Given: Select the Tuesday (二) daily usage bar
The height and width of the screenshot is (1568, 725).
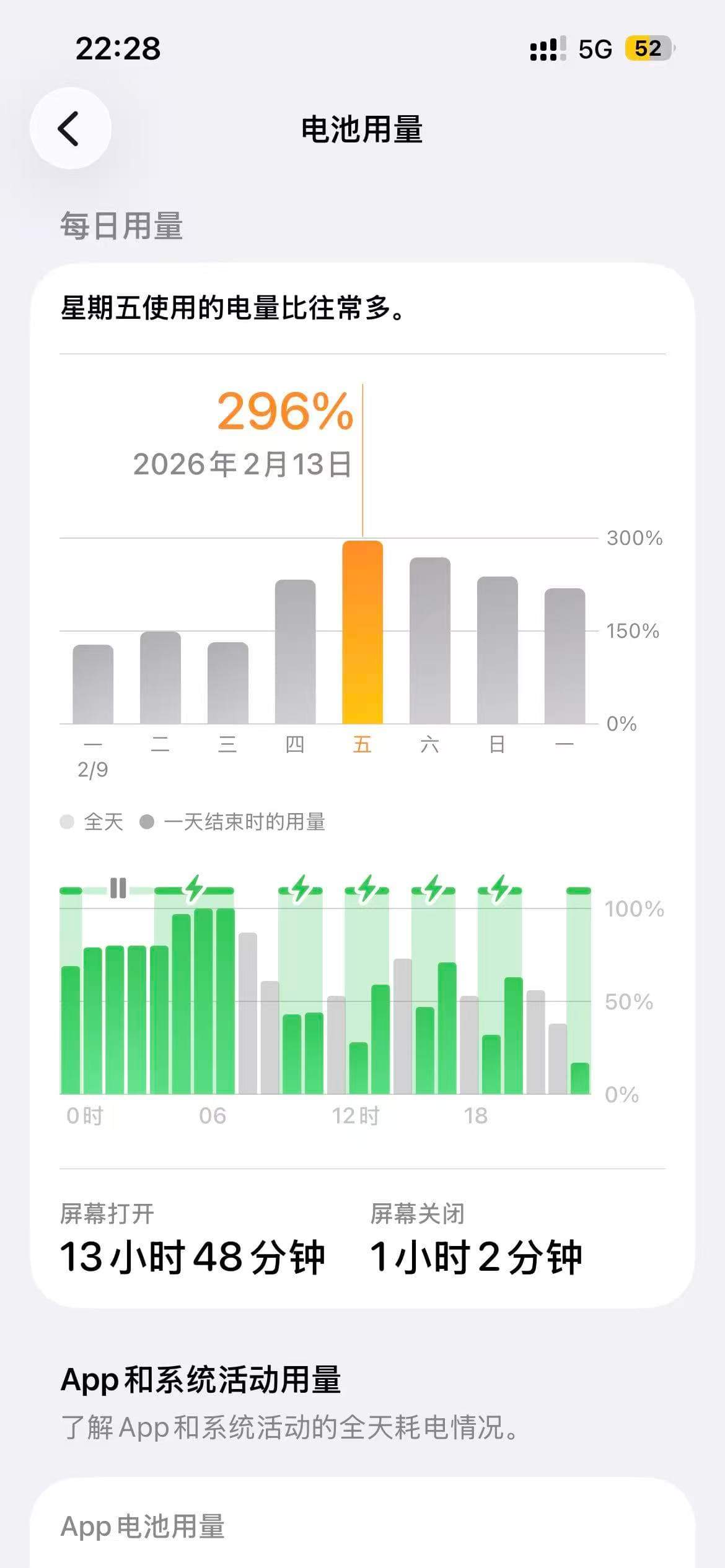Looking at the screenshot, I should 160,678.
